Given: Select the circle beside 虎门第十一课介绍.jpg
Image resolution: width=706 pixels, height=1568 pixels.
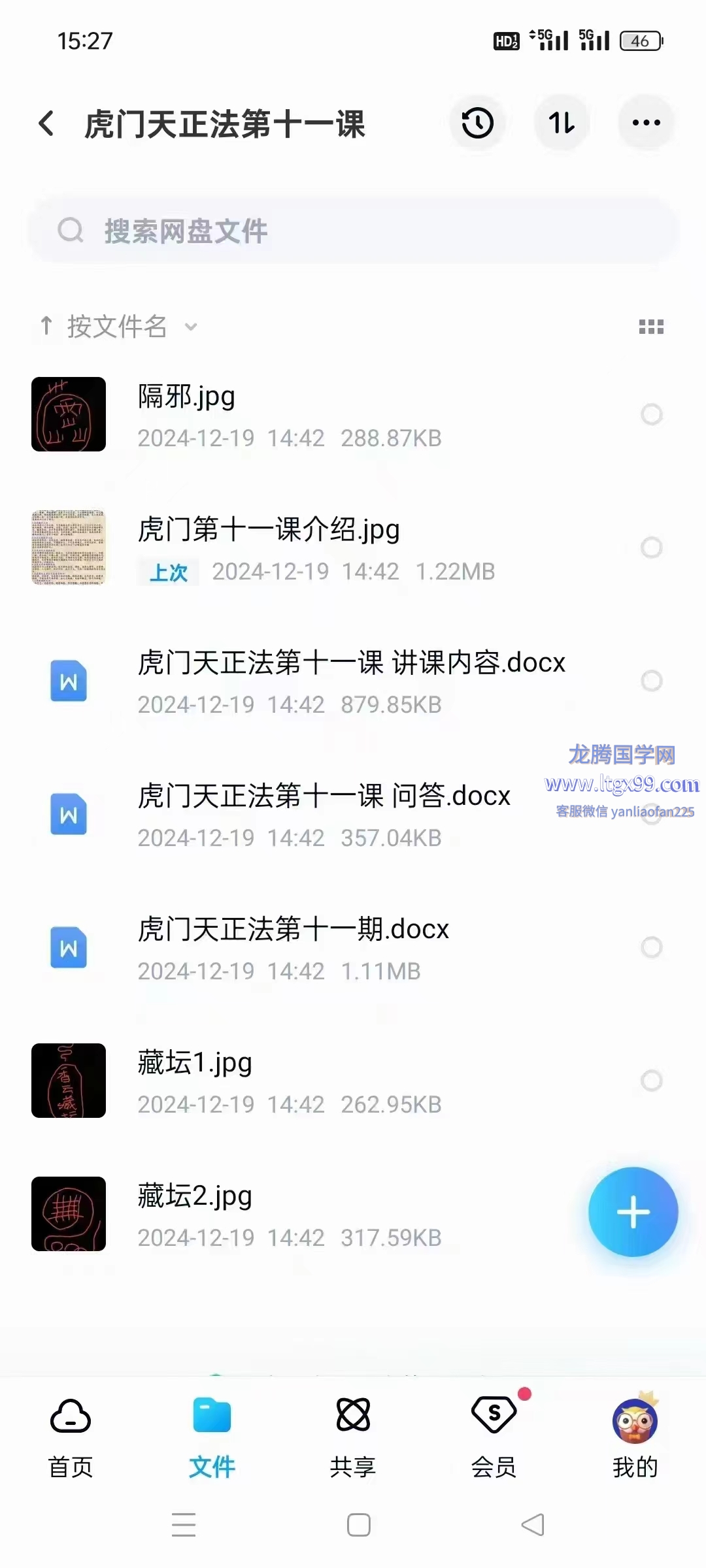Looking at the screenshot, I should pyautogui.click(x=651, y=547).
